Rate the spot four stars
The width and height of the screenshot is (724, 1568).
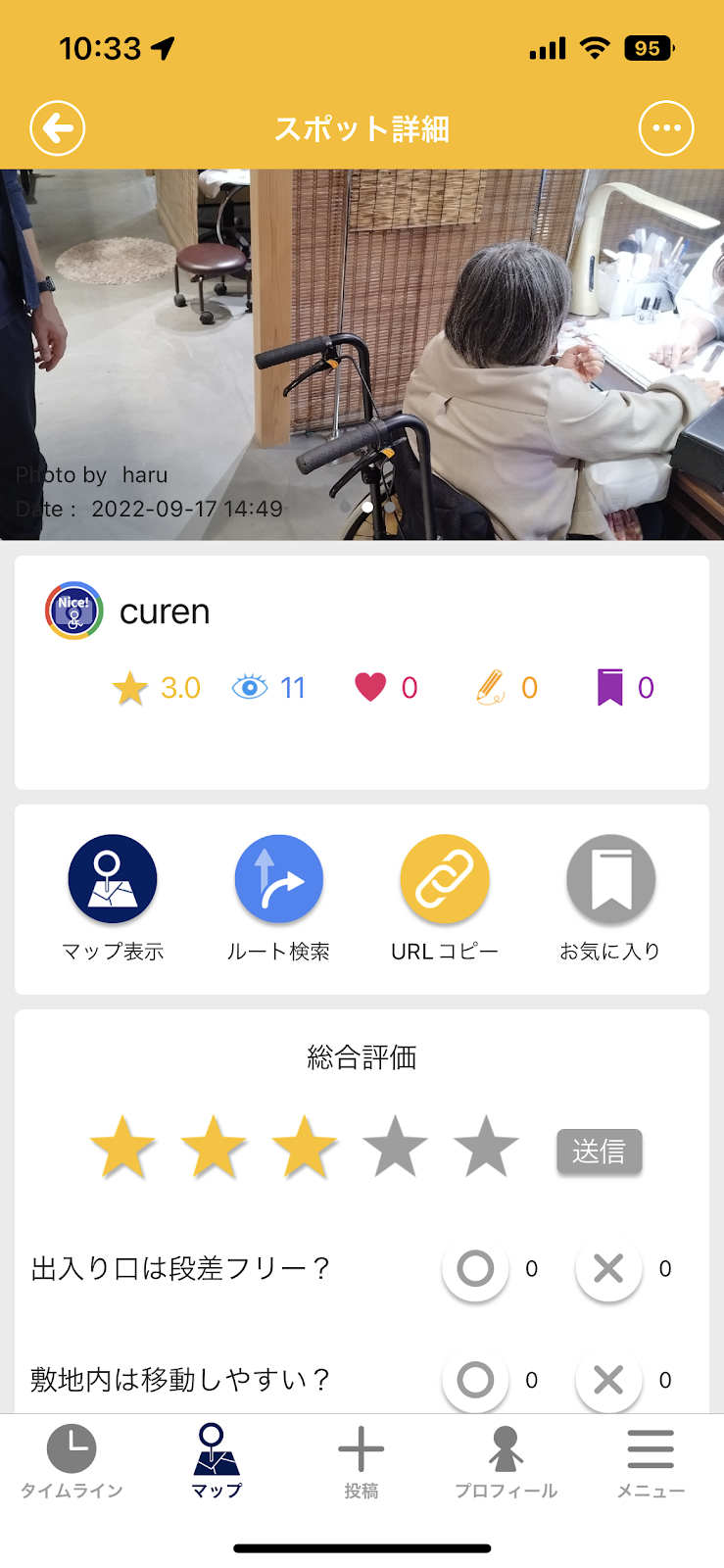[395, 1147]
